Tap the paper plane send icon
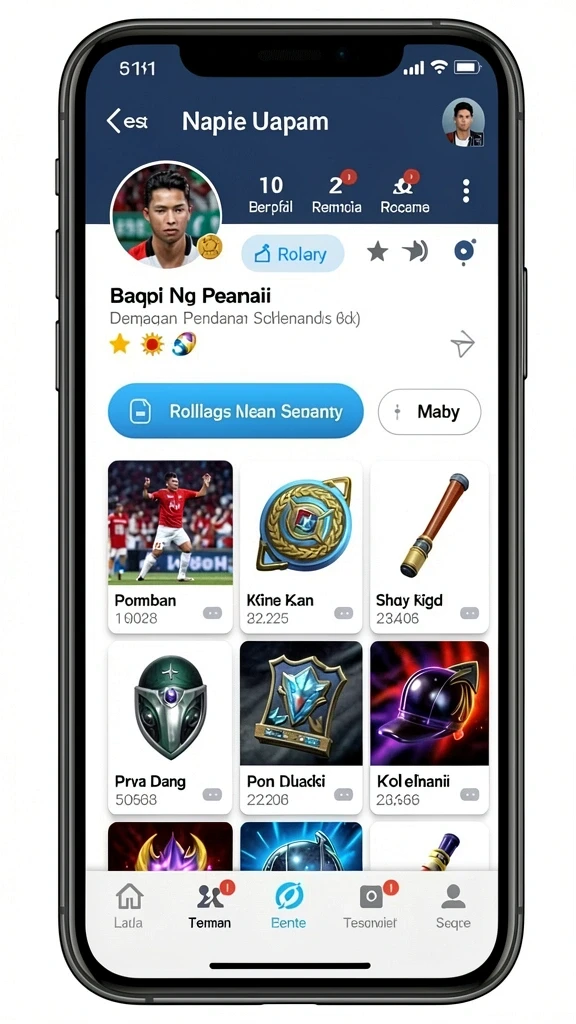The height and width of the screenshot is (1024, 576). [x=463, y=344]
